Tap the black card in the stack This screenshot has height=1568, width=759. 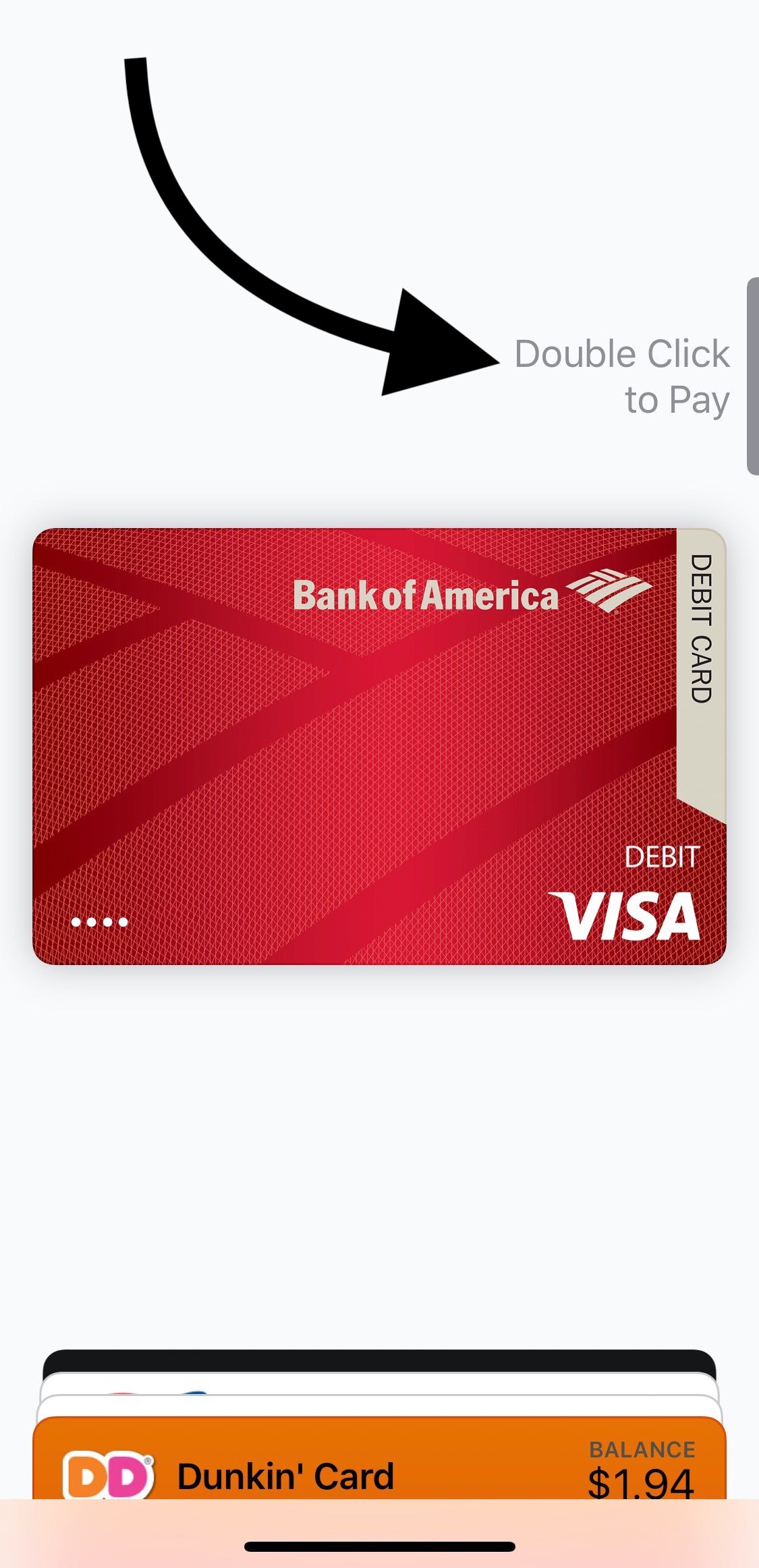(379, 1360)
